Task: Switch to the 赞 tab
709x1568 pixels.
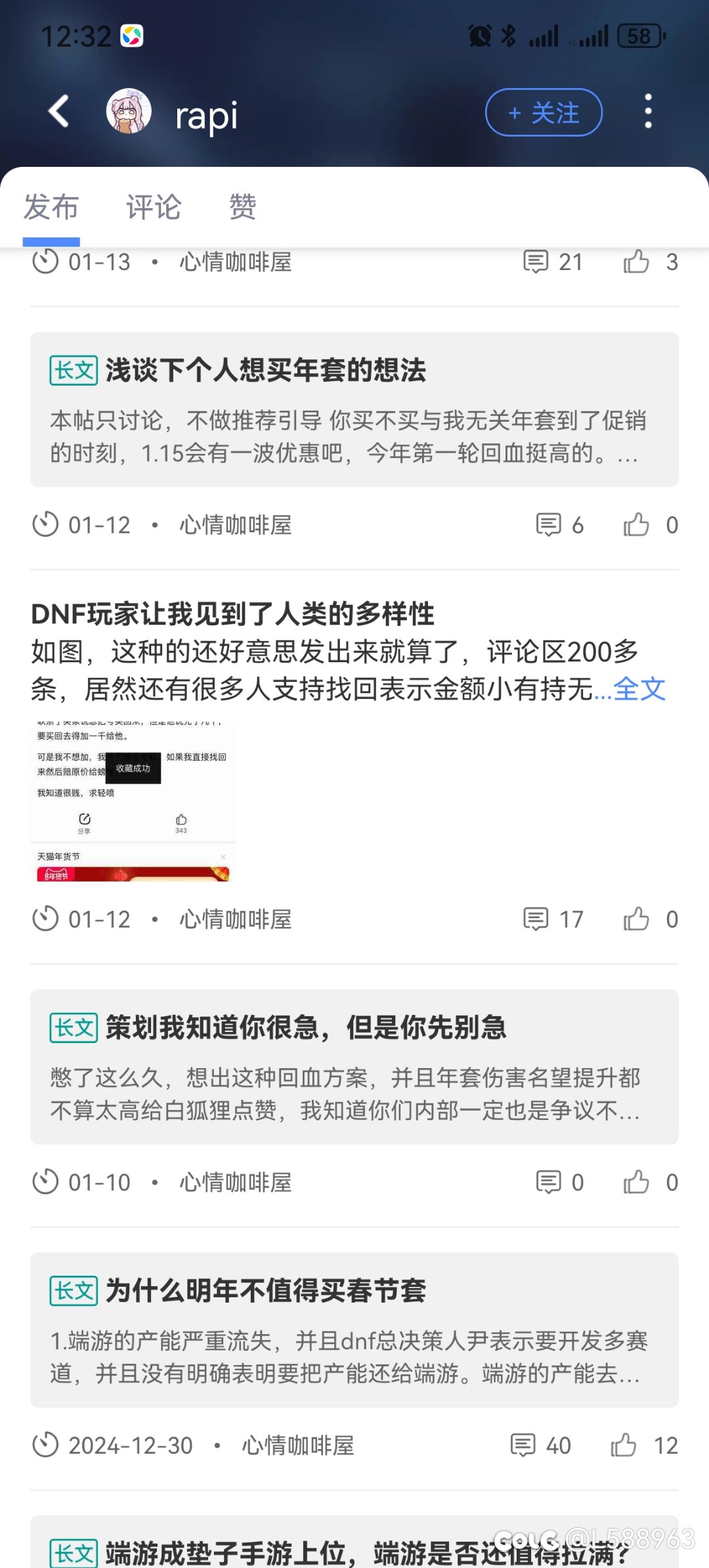Action: click(242, 207)
